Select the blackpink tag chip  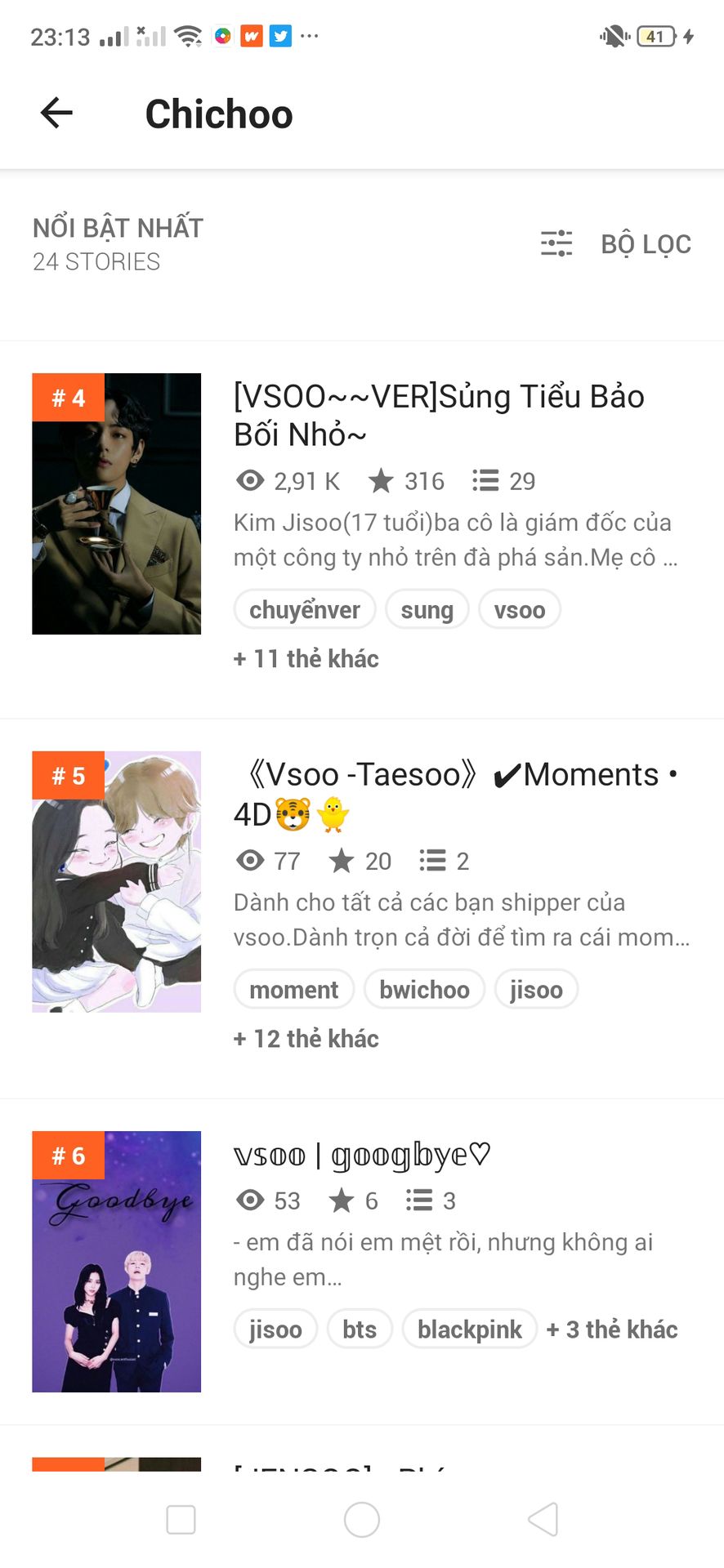(469, 1330)
